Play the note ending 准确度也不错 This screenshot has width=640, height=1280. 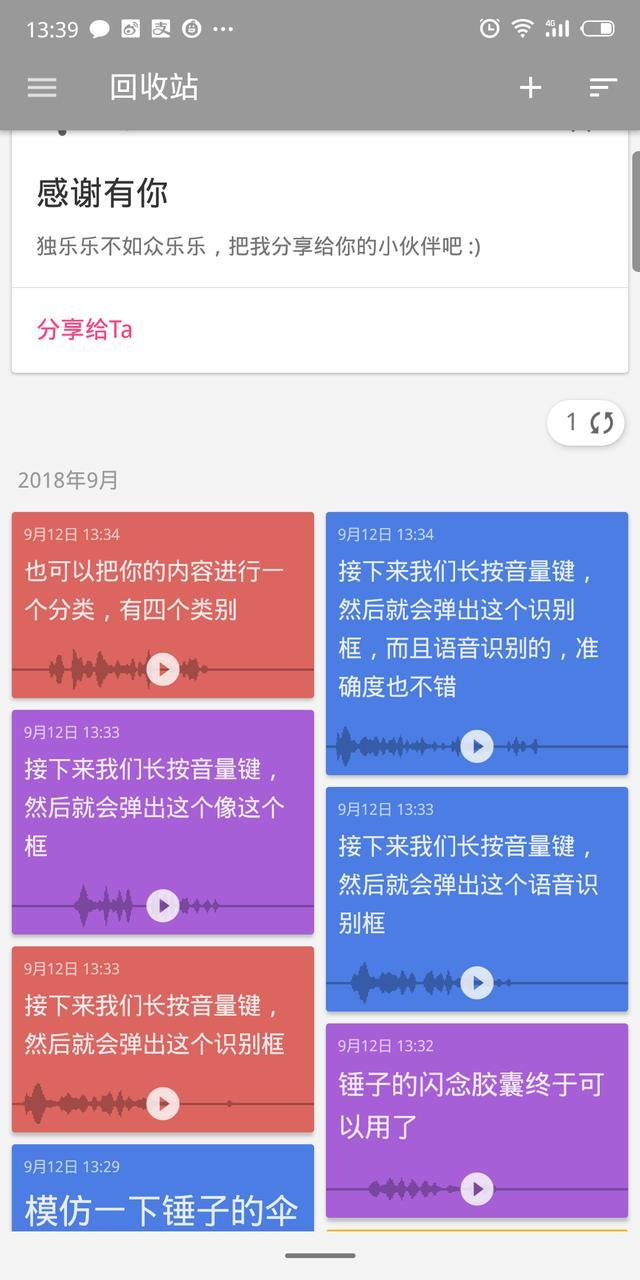[477, 746]
